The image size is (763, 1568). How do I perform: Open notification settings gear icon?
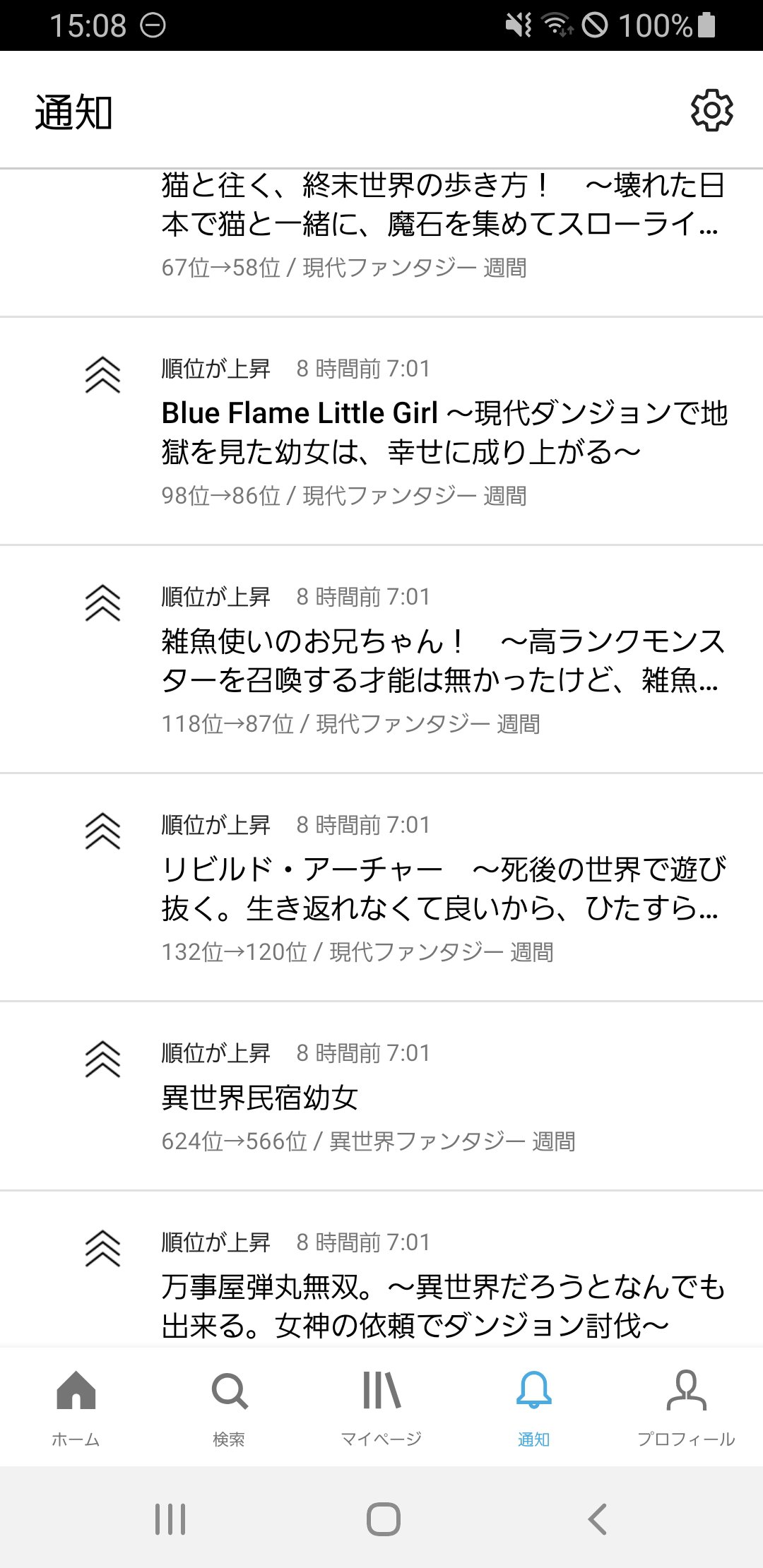711,110
